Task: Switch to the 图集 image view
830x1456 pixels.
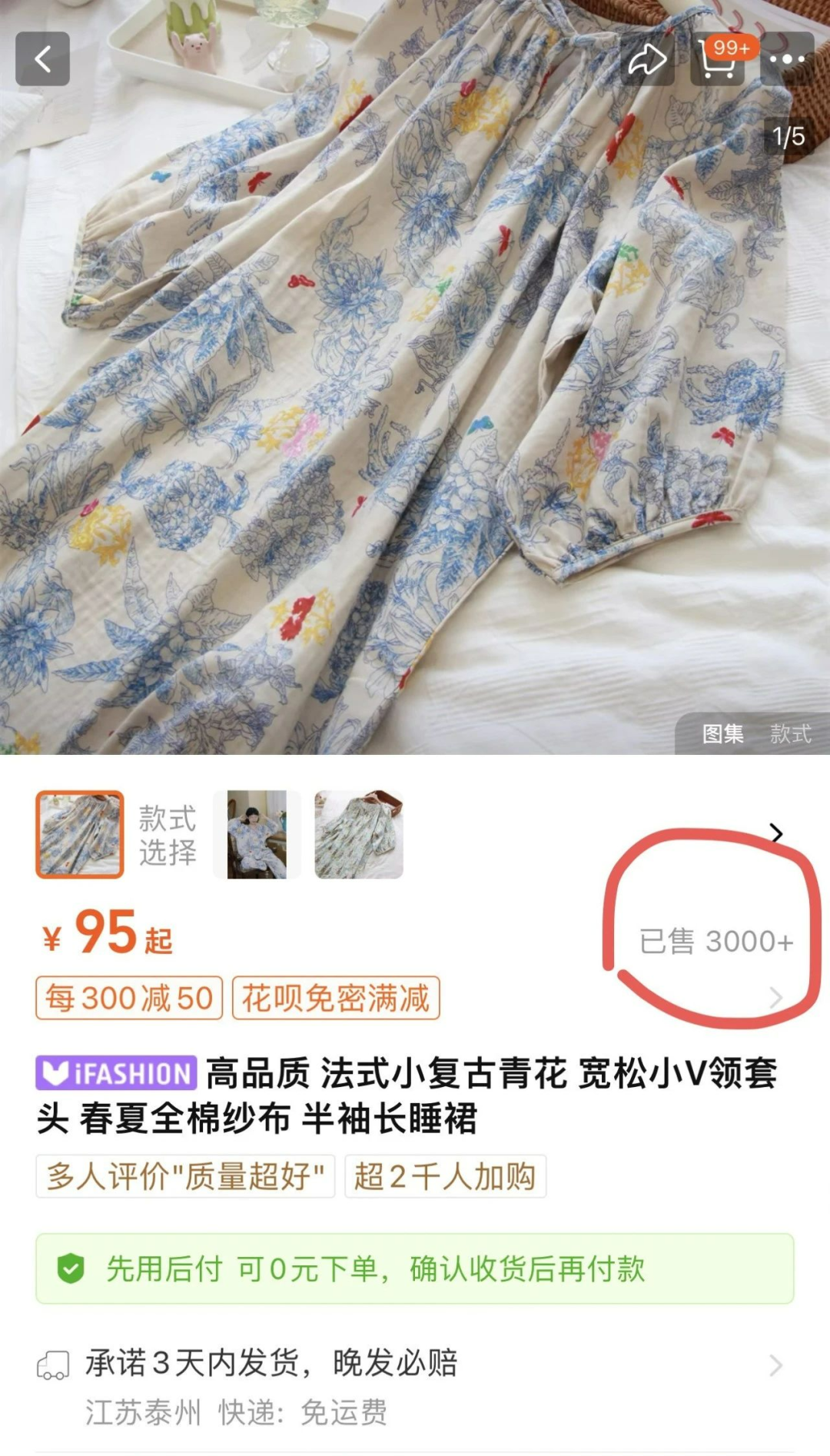Action: [722, 734]
